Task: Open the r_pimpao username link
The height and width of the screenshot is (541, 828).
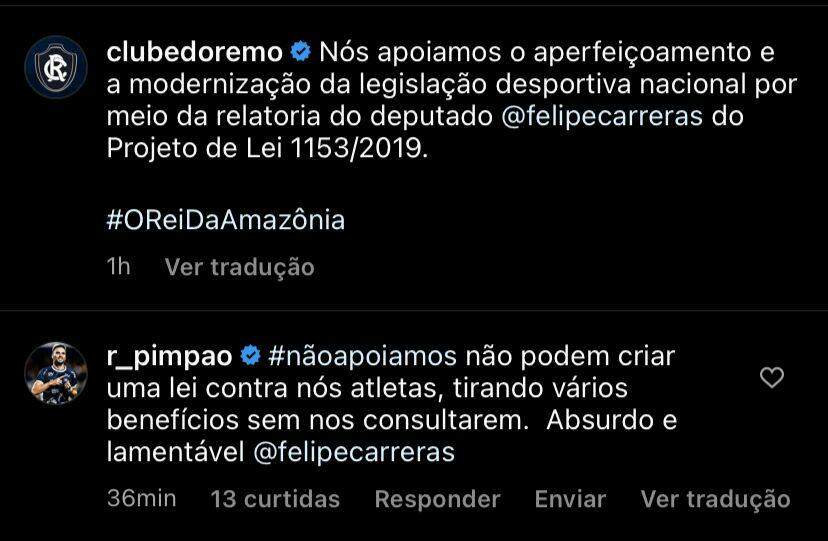Action: [169, 356]
